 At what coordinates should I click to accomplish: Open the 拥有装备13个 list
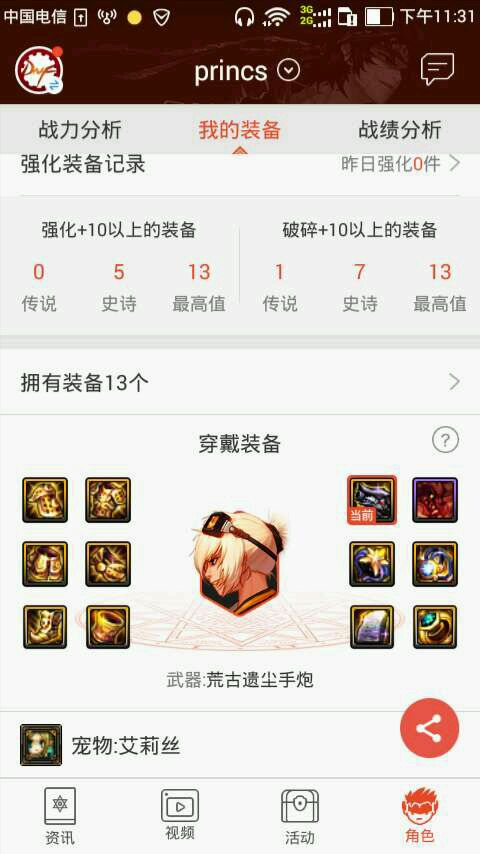click(x=240, y=382)
